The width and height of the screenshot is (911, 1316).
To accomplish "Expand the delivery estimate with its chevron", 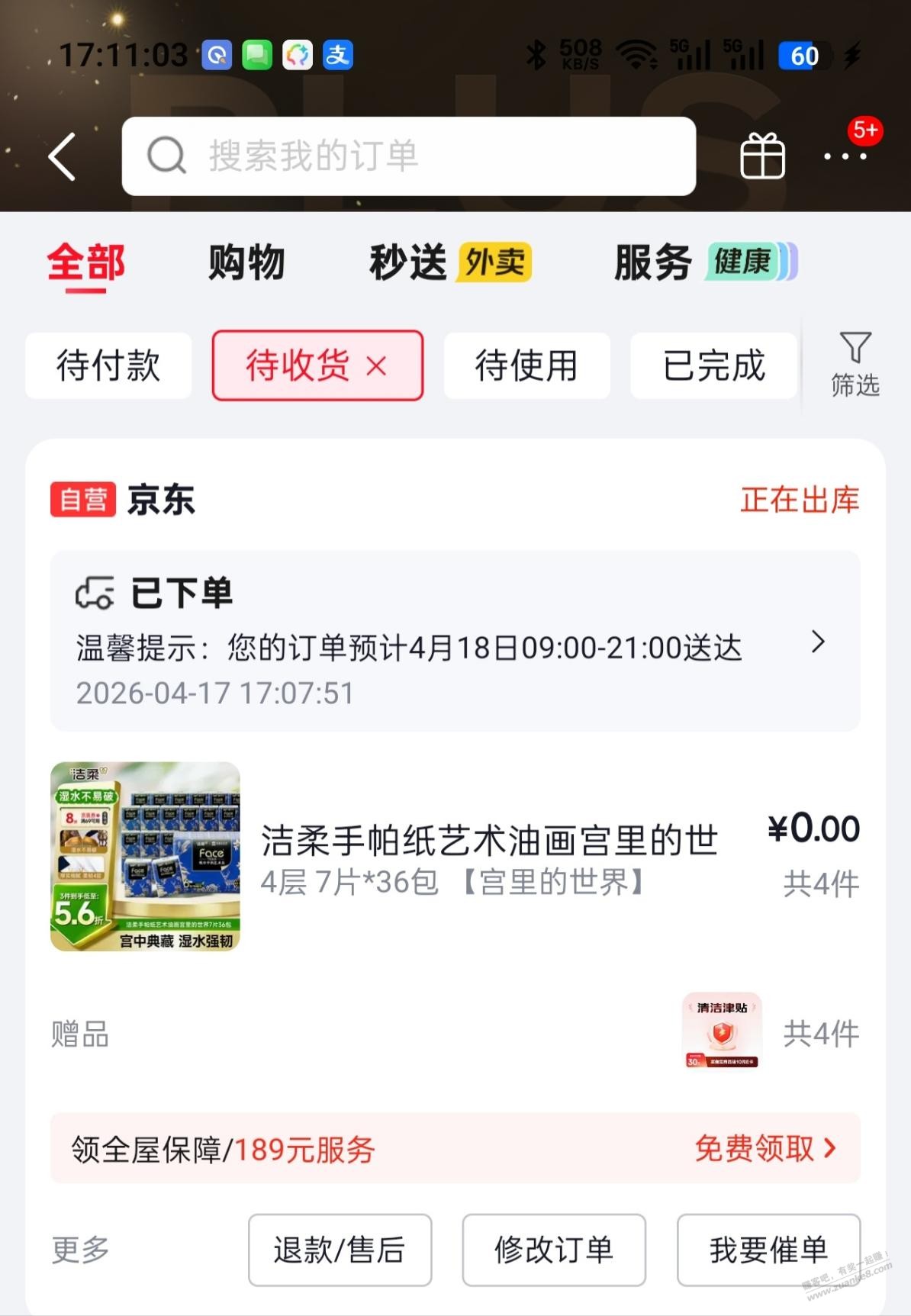I will [x=817, y=643].
